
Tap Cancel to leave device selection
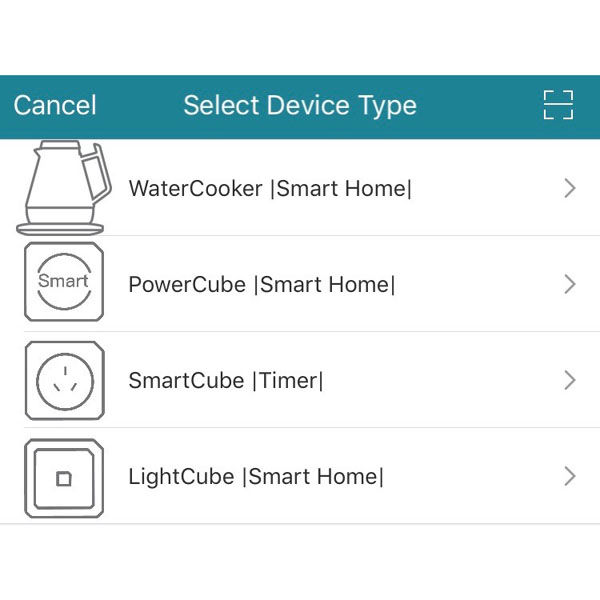pyautogui.click(x=55, y=105)
